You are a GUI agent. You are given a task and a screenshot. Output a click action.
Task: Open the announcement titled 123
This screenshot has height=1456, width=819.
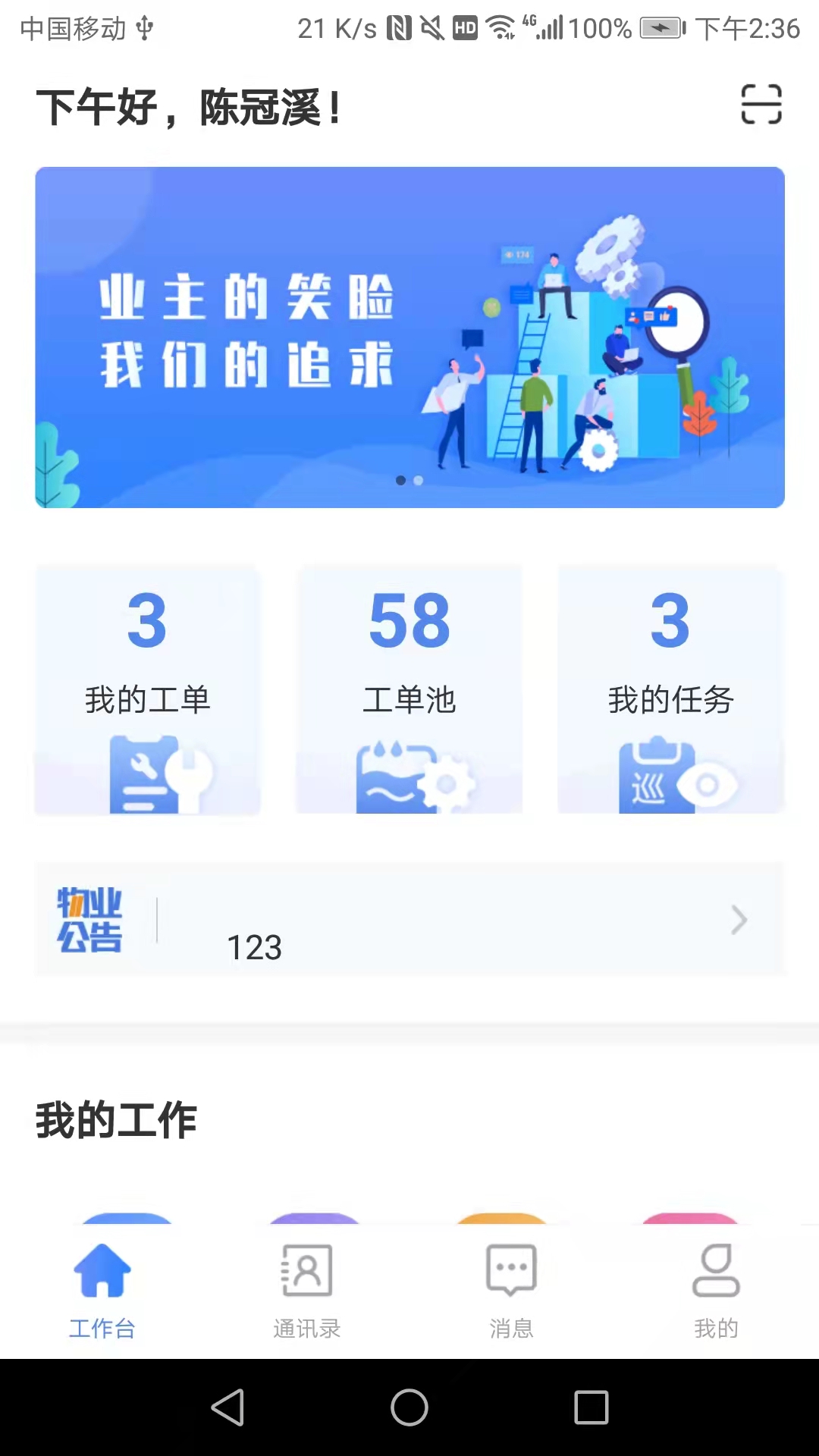pyautogui.click(x=255, y=946)
